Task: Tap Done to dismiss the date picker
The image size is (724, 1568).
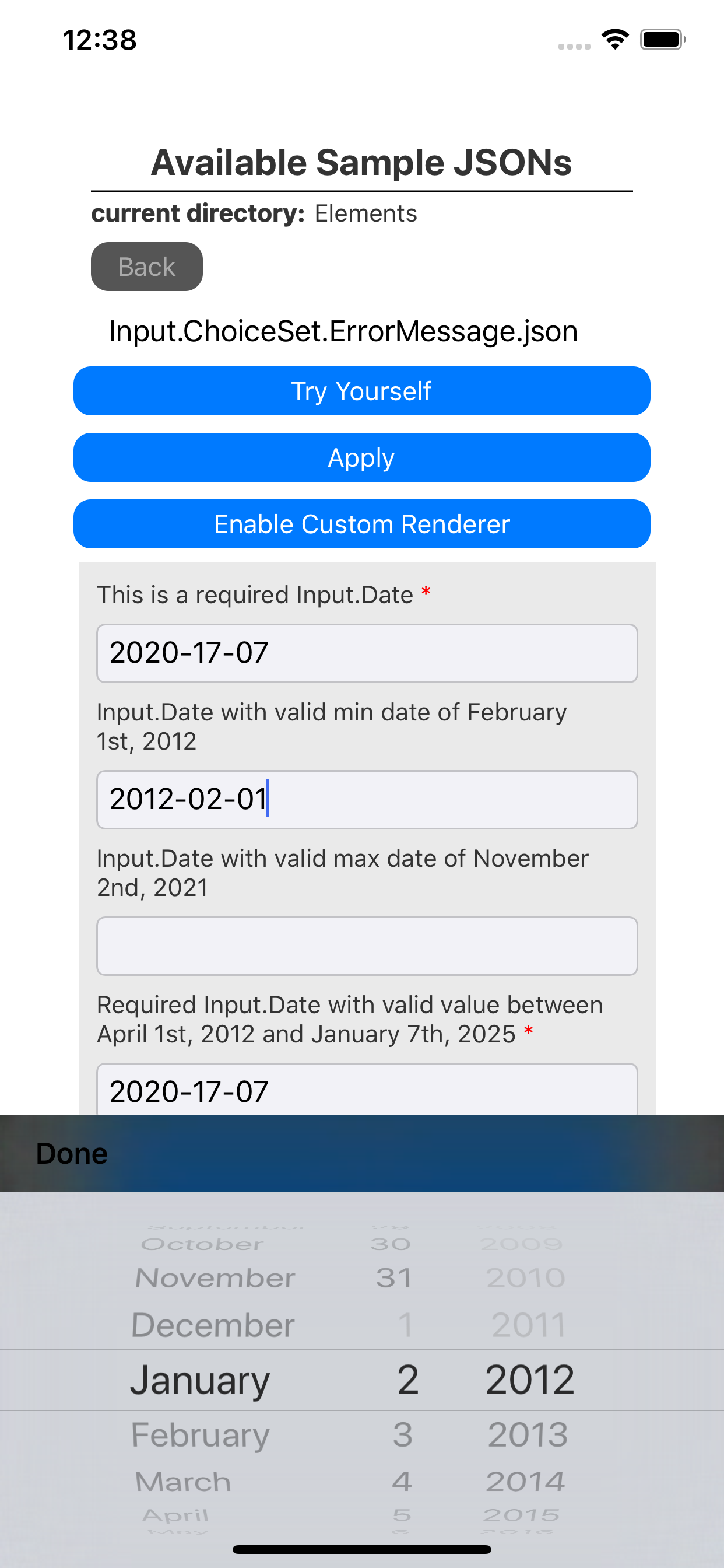Action: [x=72, y=1152]
